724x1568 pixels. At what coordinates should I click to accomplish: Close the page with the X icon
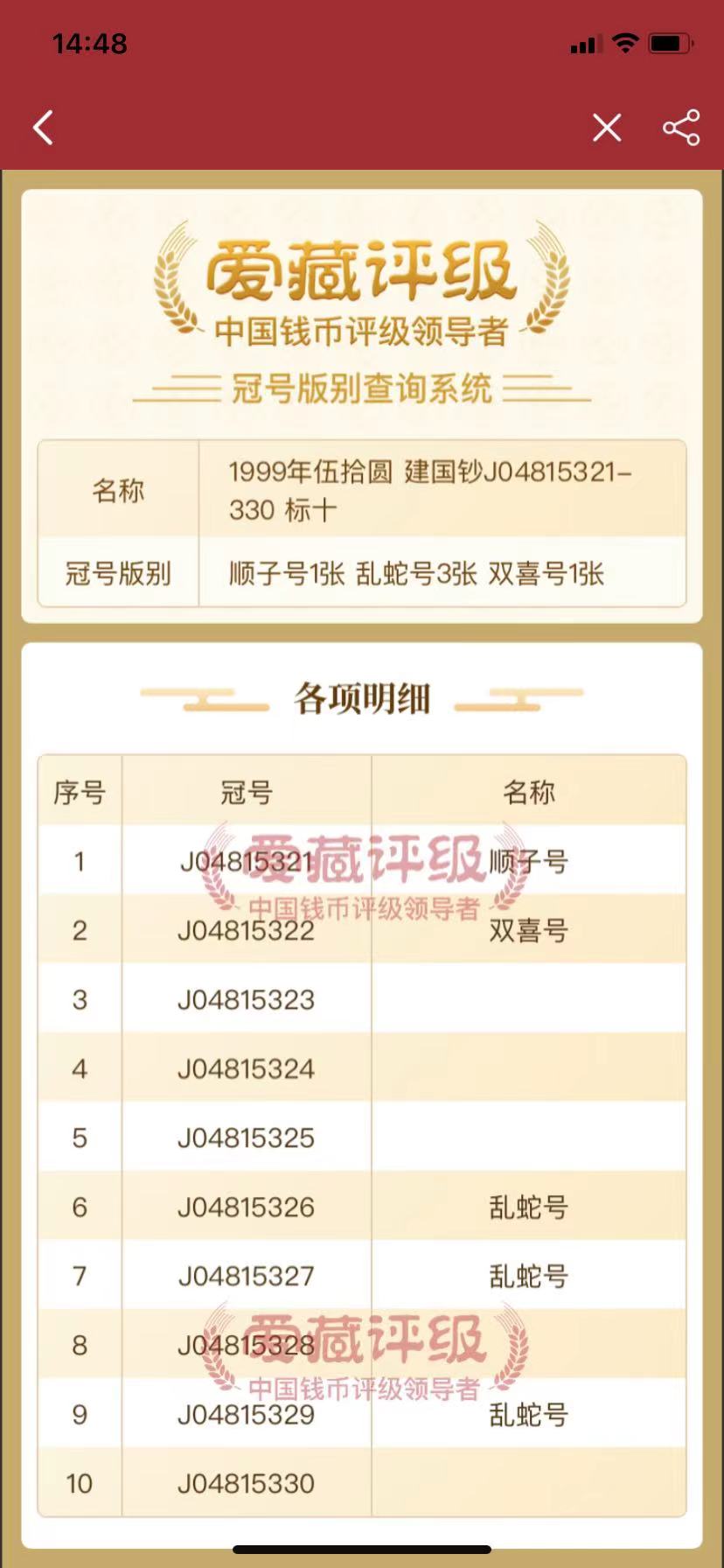607,128
